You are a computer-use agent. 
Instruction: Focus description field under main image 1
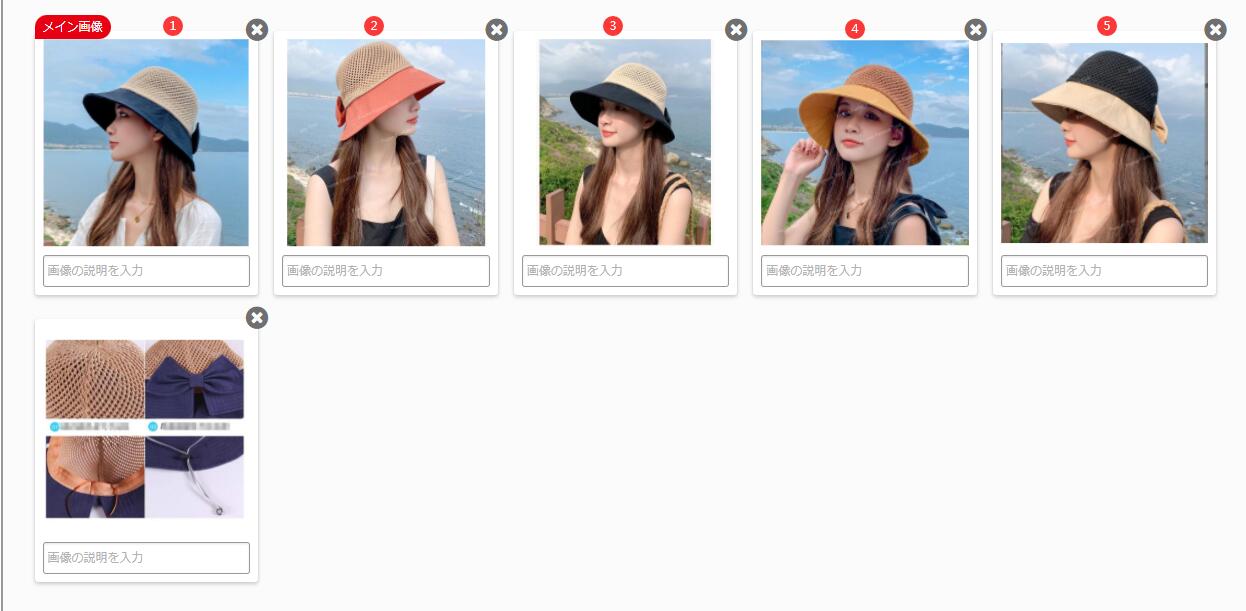pyautogui.click(x=146, y=271)
